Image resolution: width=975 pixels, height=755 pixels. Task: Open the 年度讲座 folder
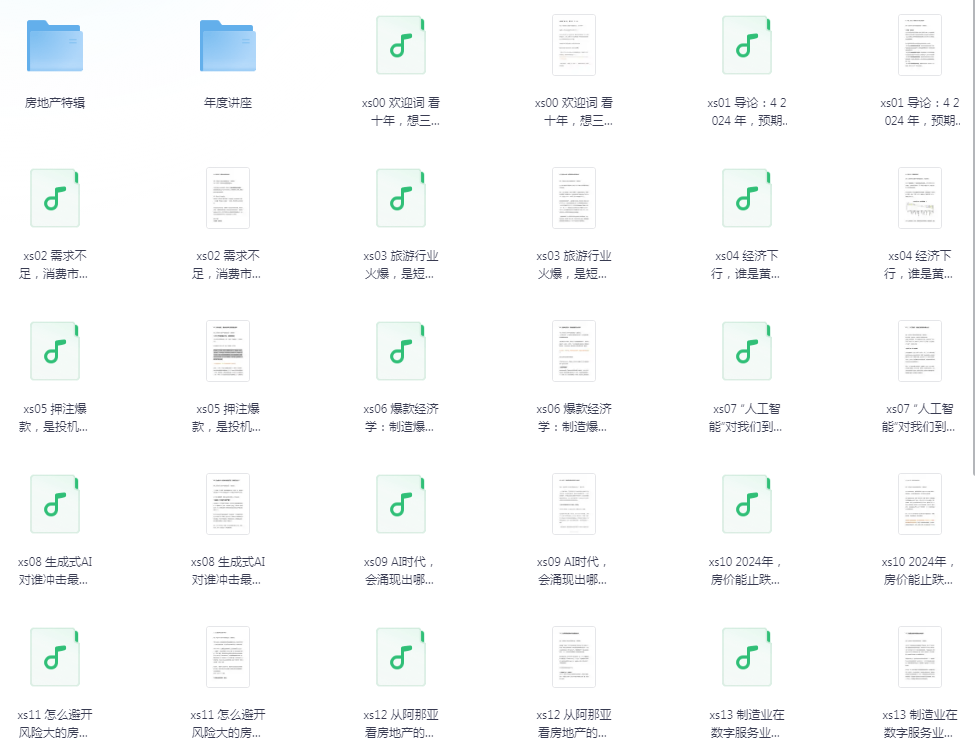(x=228, y=46)
